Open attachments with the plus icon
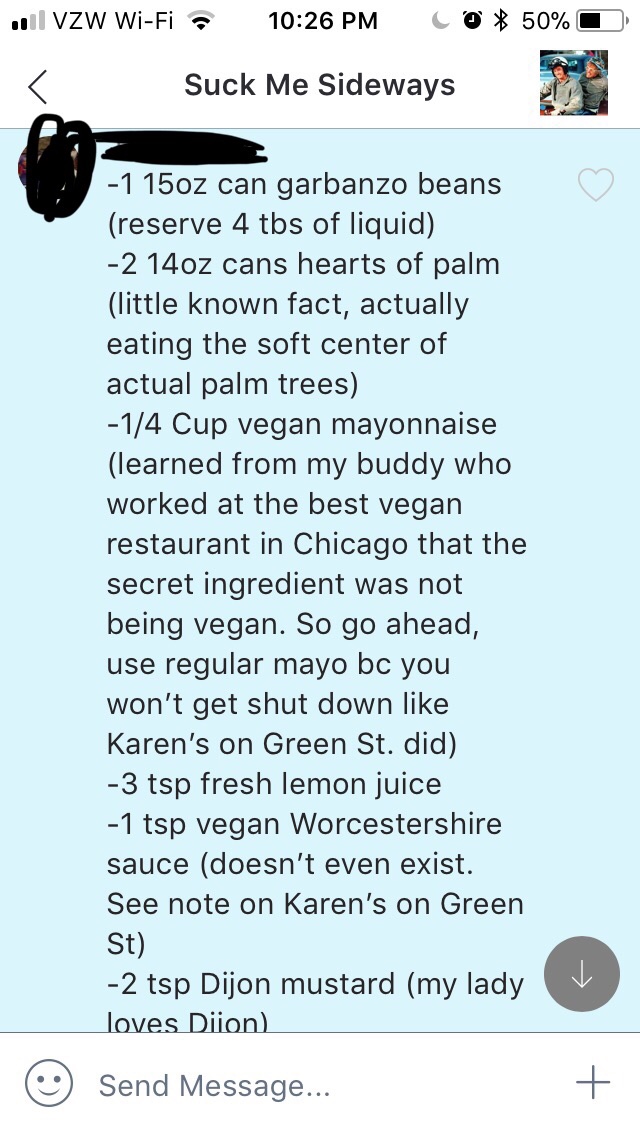The width and height of the screenshot is (640, 1136). coord(593,1082)
